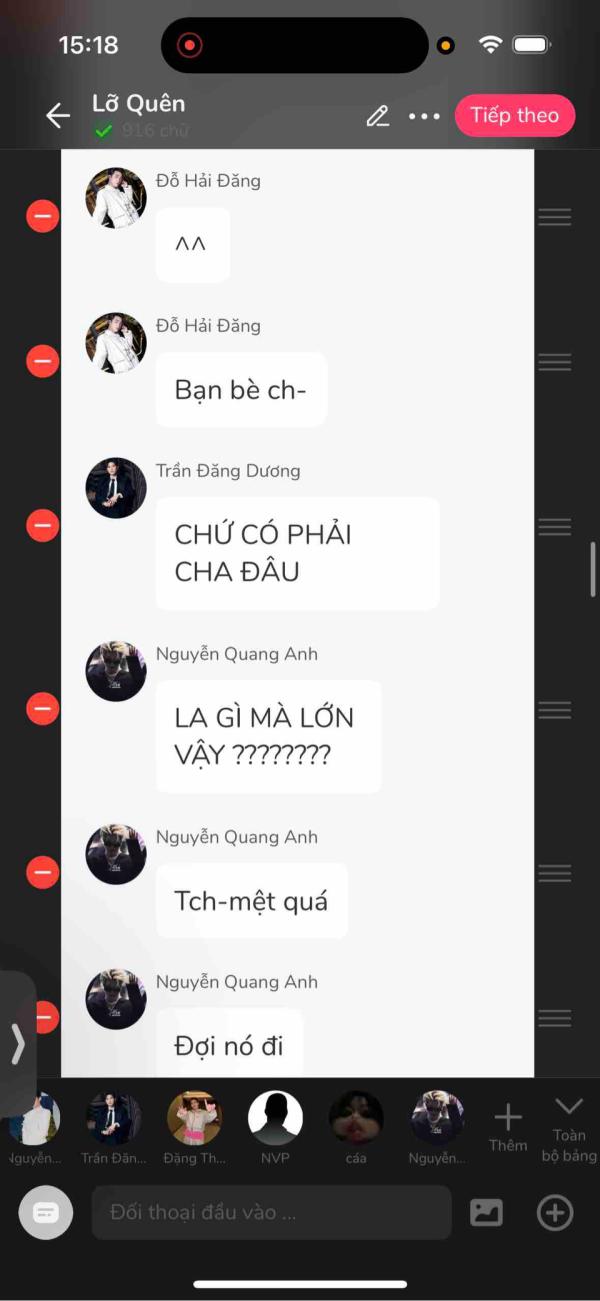This screenshot has width=600, height=1301.
Task: Delete the "^^" message using its red minus
Action: click(x=43, y=216)
